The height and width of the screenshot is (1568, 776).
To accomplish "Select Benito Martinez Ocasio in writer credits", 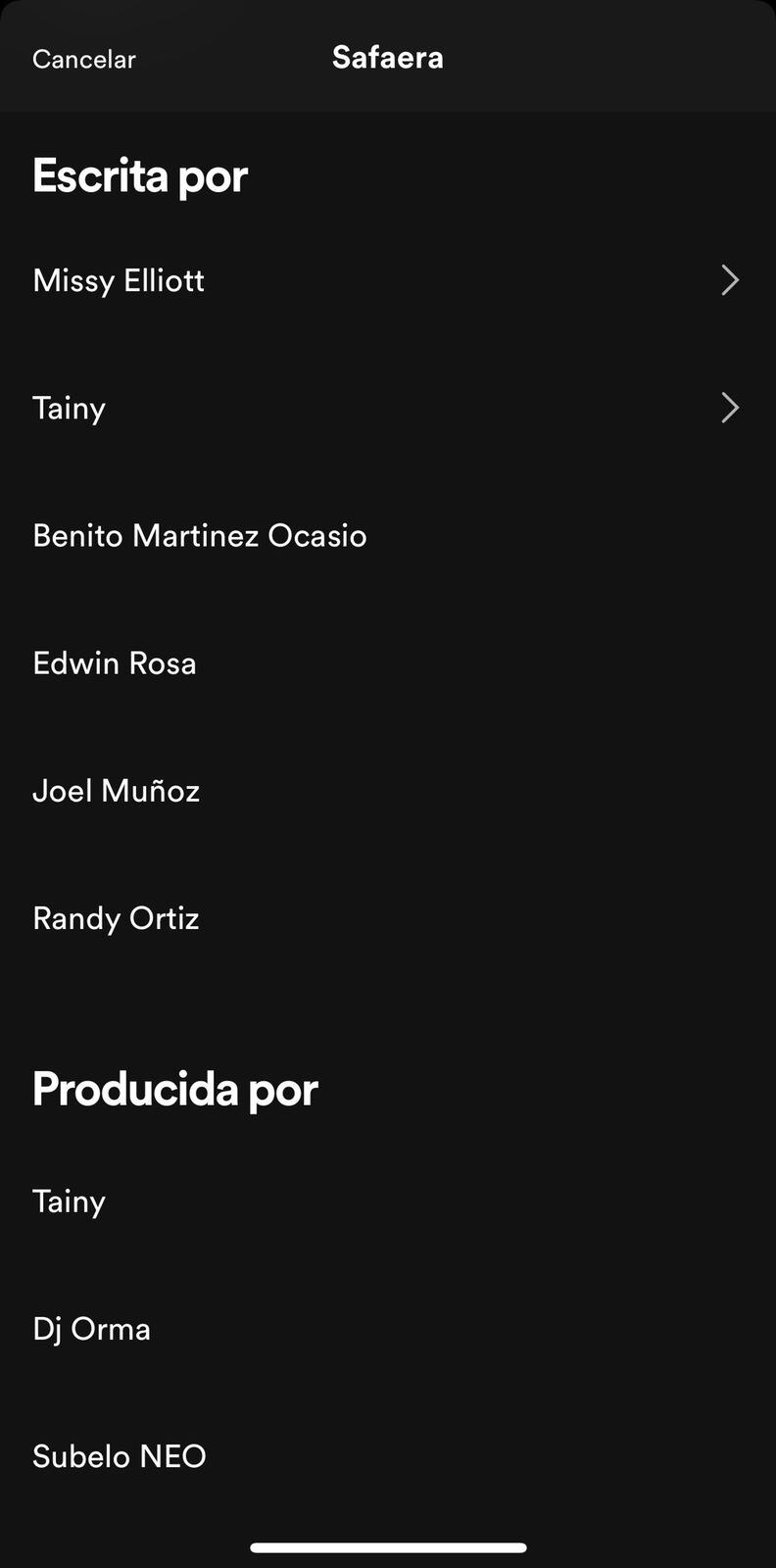I will point(199,535).
